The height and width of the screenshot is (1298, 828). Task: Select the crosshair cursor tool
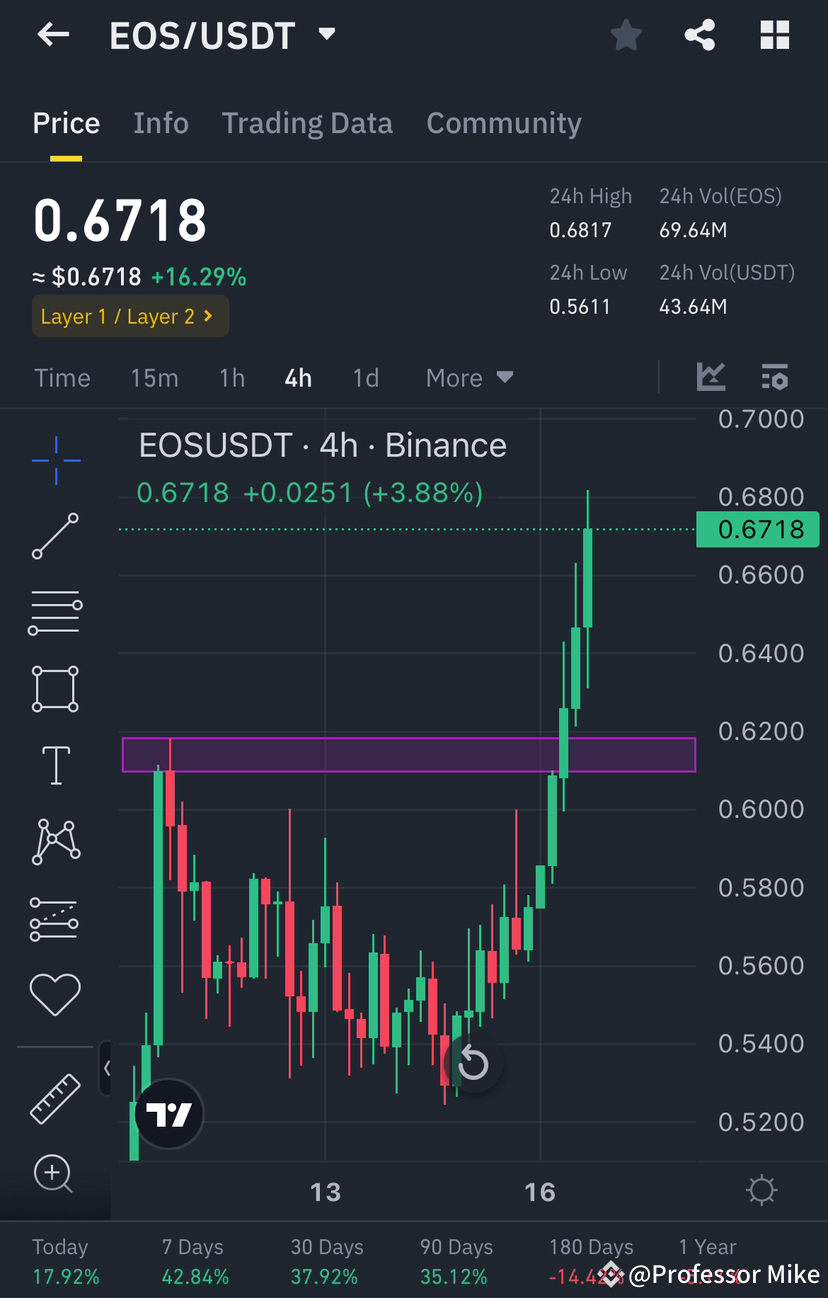point(55,461)
